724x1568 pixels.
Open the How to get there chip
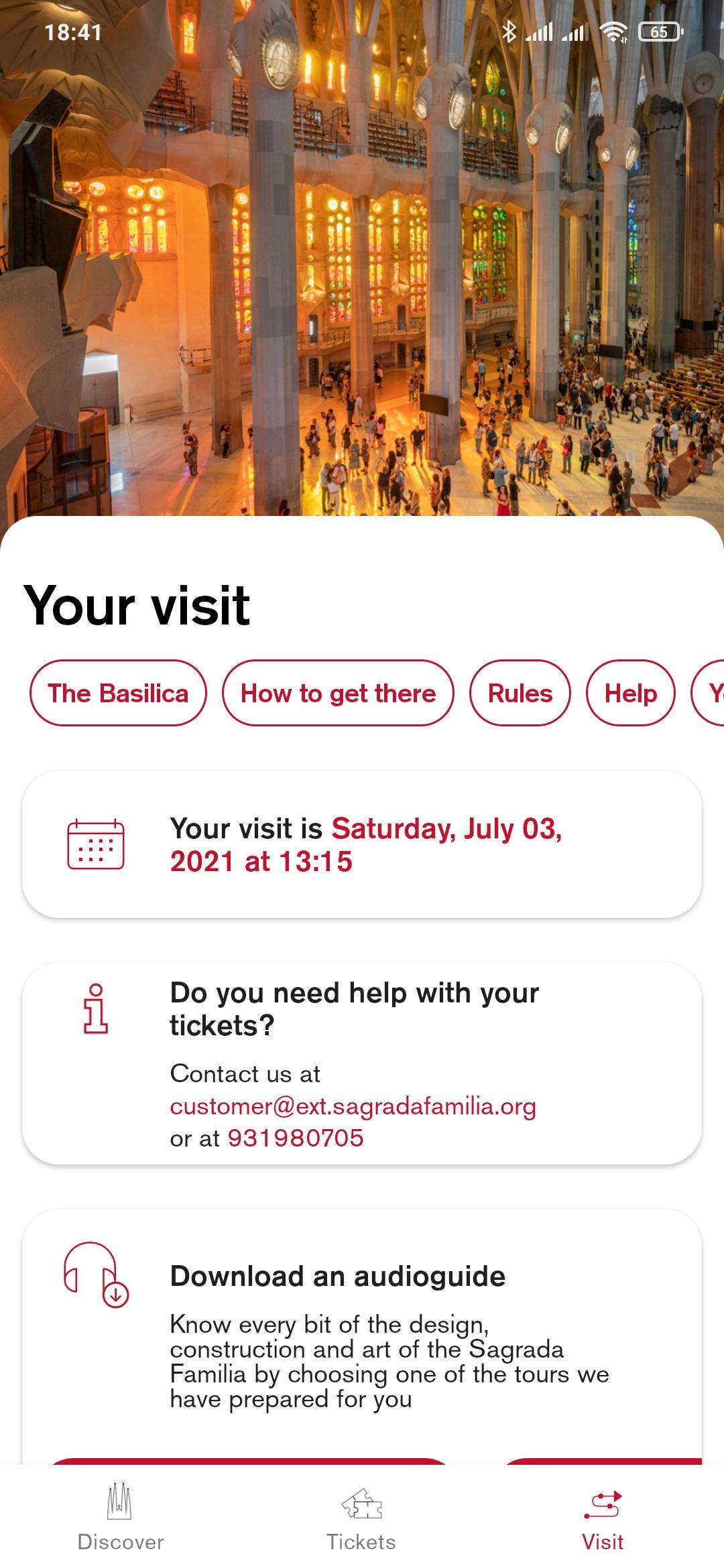tap(338, 693)
